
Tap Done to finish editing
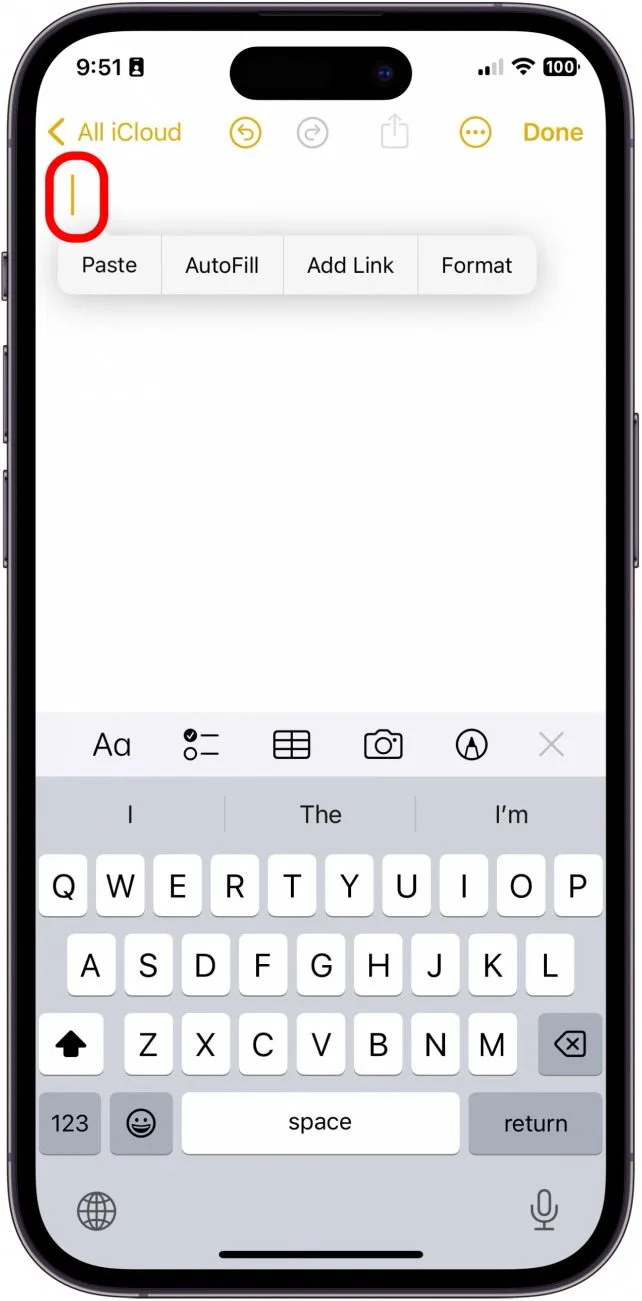coord(553,132)
